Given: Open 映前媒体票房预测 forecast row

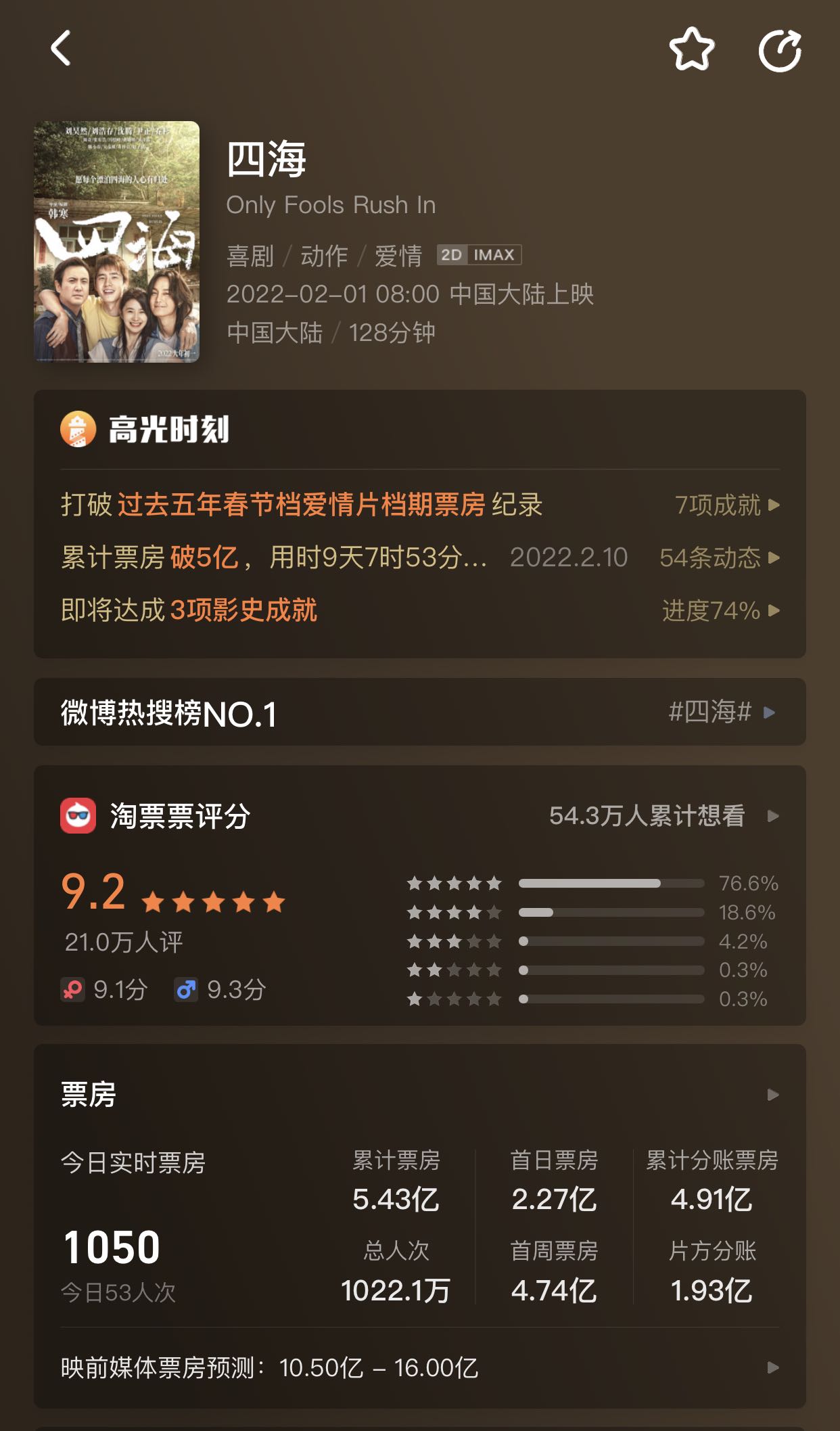Looking at the screenshot, I should (x=419, y=1368).
